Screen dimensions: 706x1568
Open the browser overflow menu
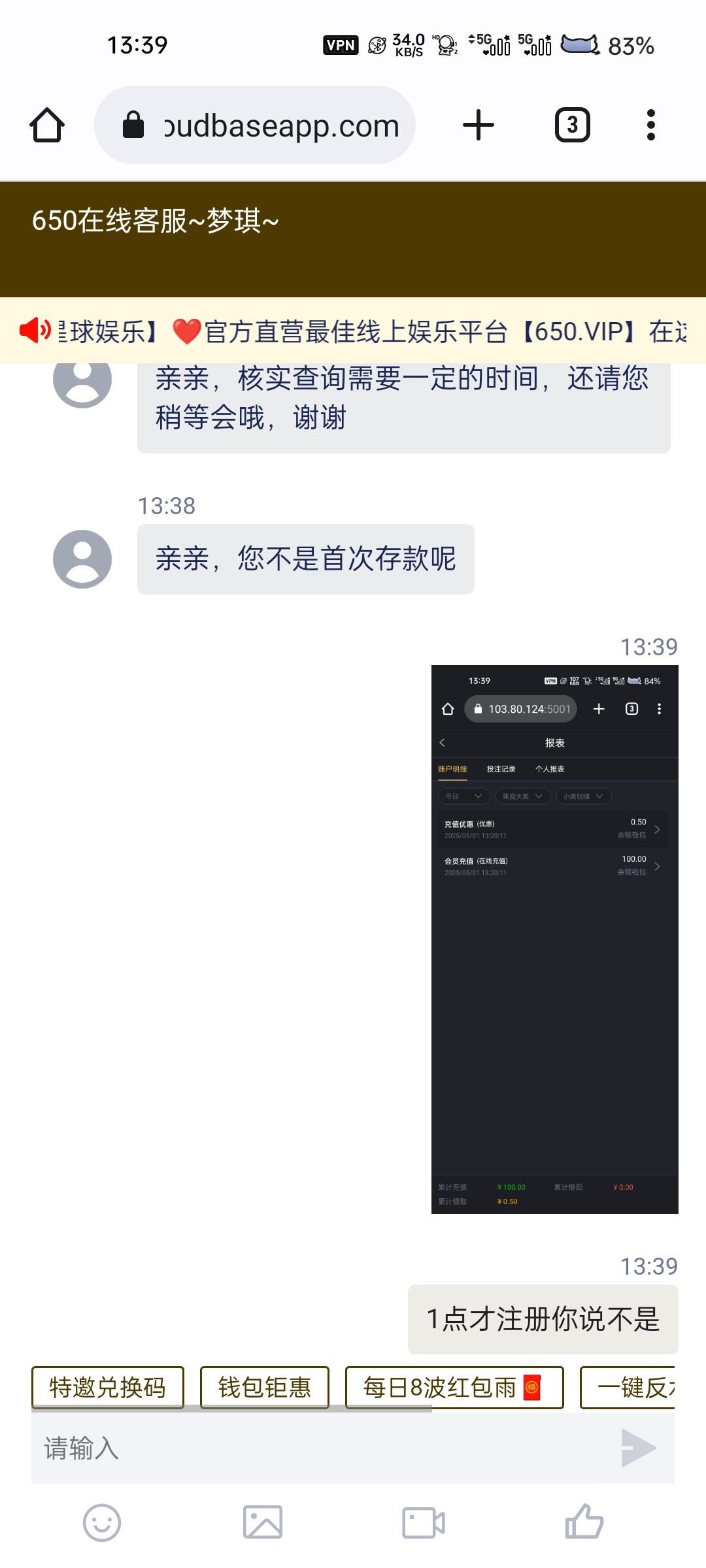pos(650,125)
